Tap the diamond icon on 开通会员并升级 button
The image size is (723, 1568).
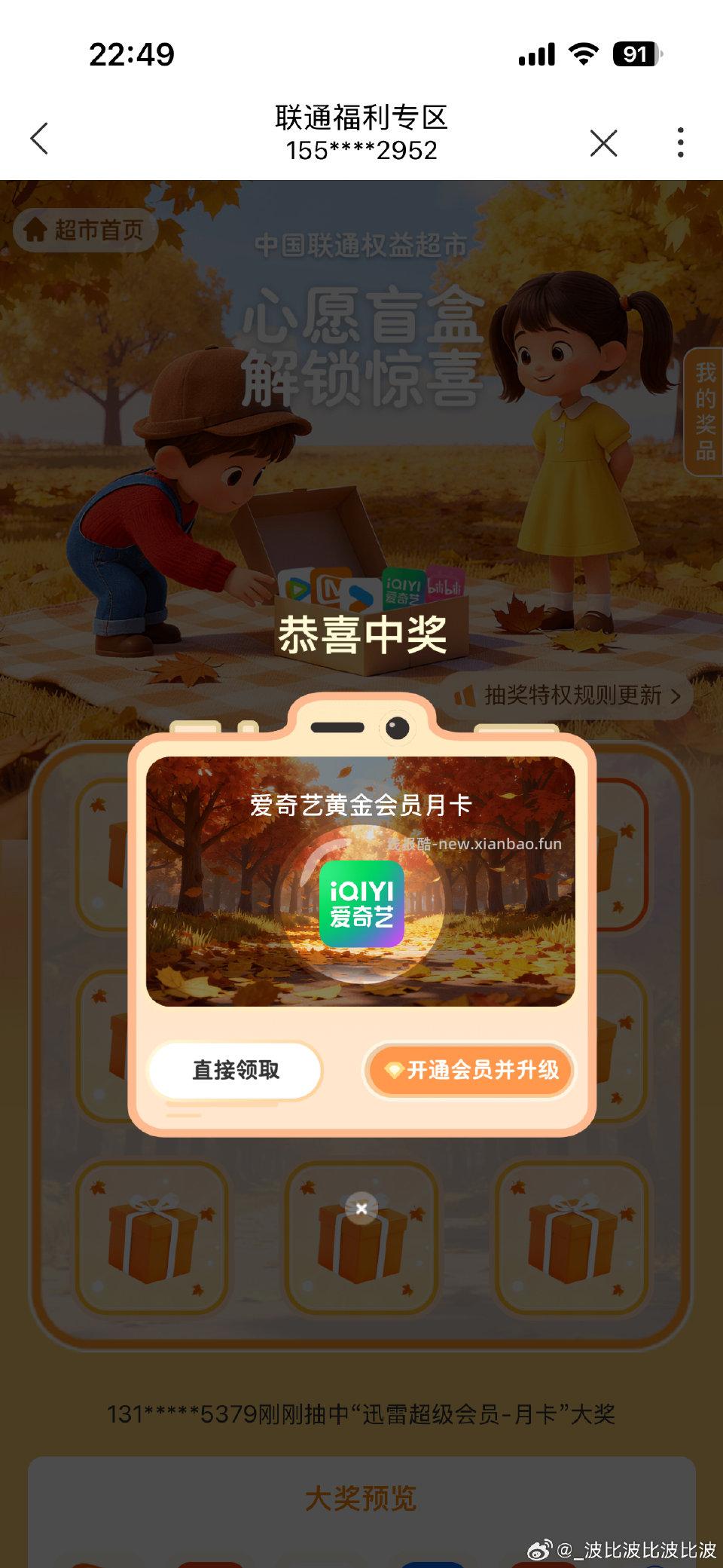tap(393, 1071)
